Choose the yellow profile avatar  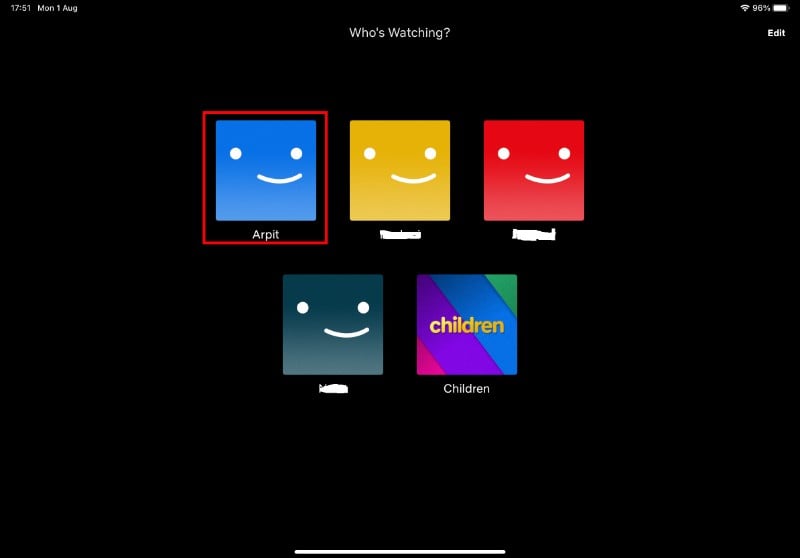[x=399, y=171]
